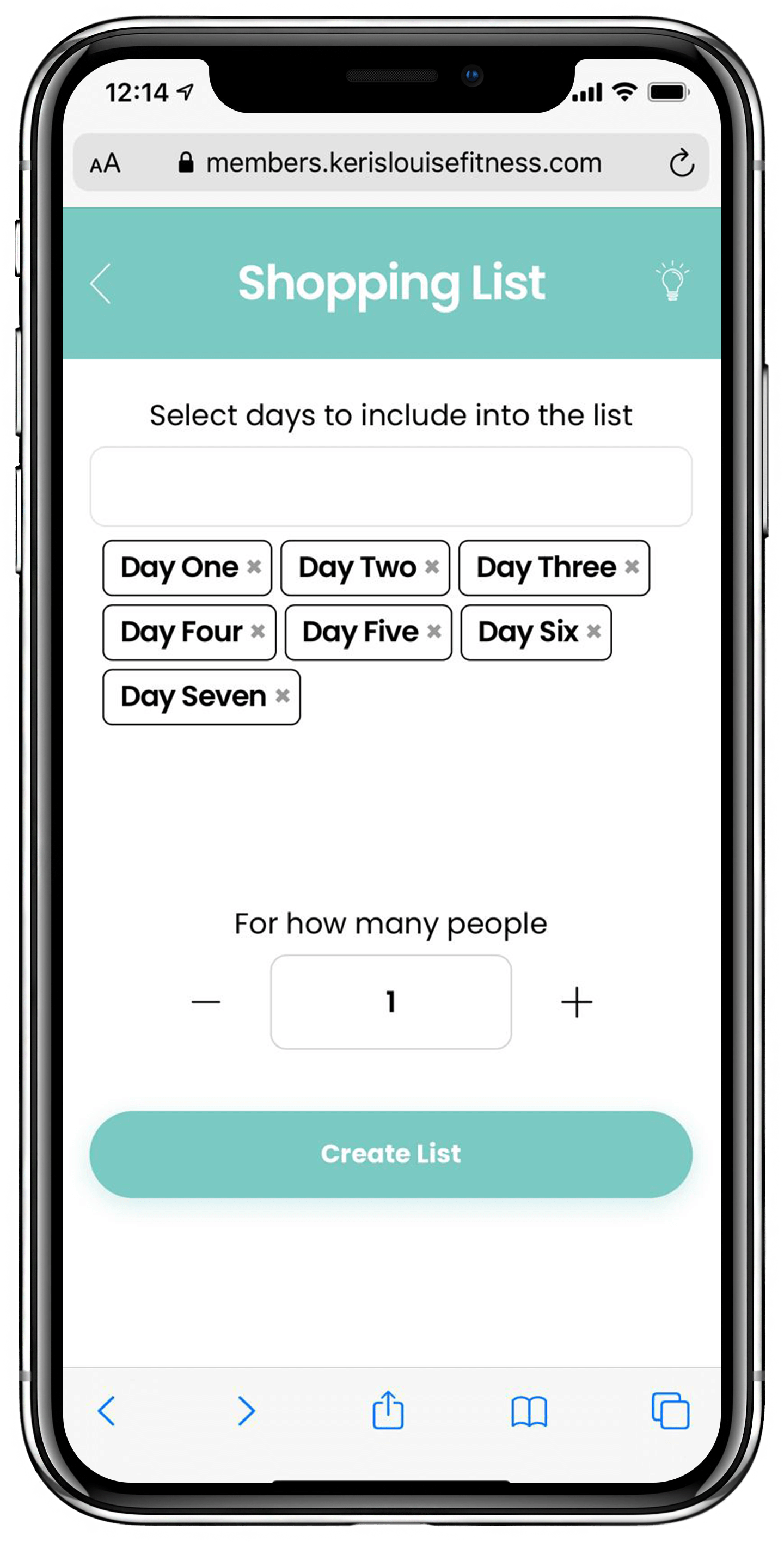Remove Day One from the list
The height and width of the screenshot is (1542, 784).
[254, 566]
